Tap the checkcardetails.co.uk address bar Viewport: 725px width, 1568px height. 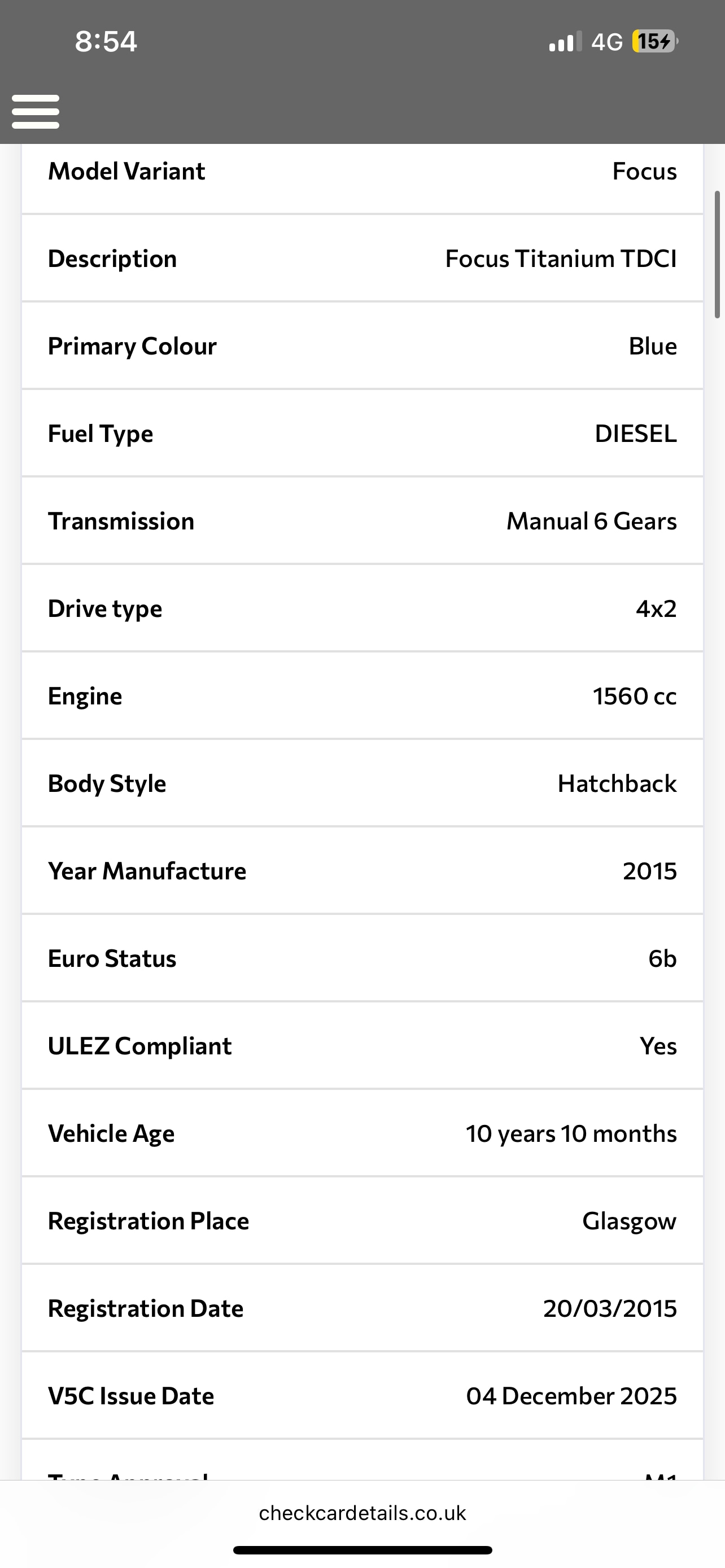point(362,1513)
